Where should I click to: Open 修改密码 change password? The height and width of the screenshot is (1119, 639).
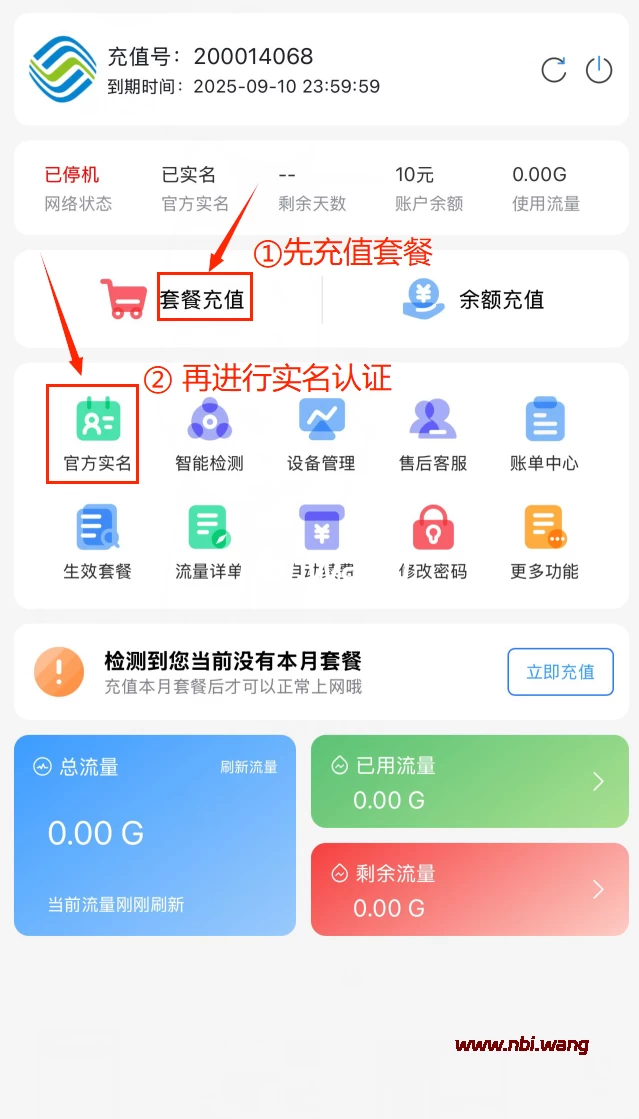point(433,542)
